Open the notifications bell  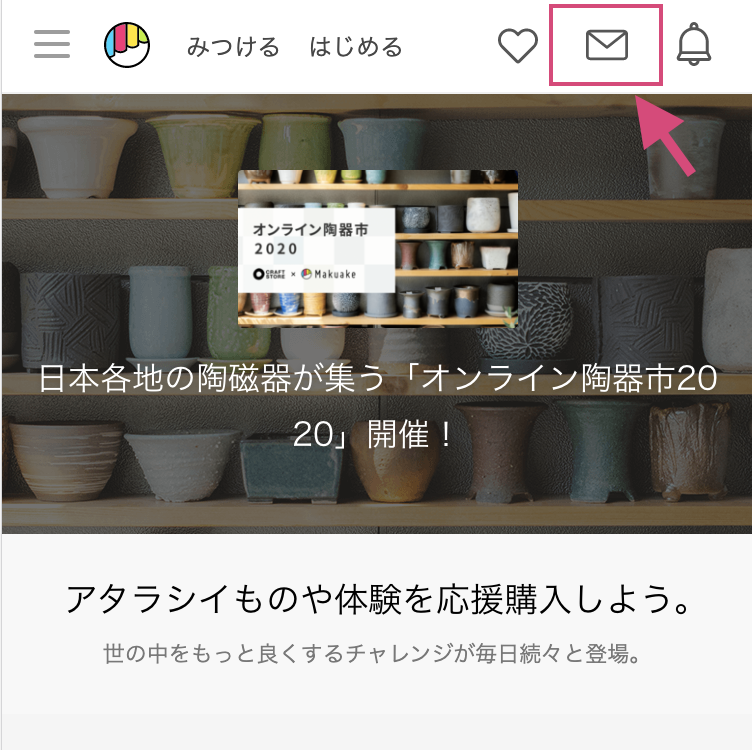coord(694,45)
